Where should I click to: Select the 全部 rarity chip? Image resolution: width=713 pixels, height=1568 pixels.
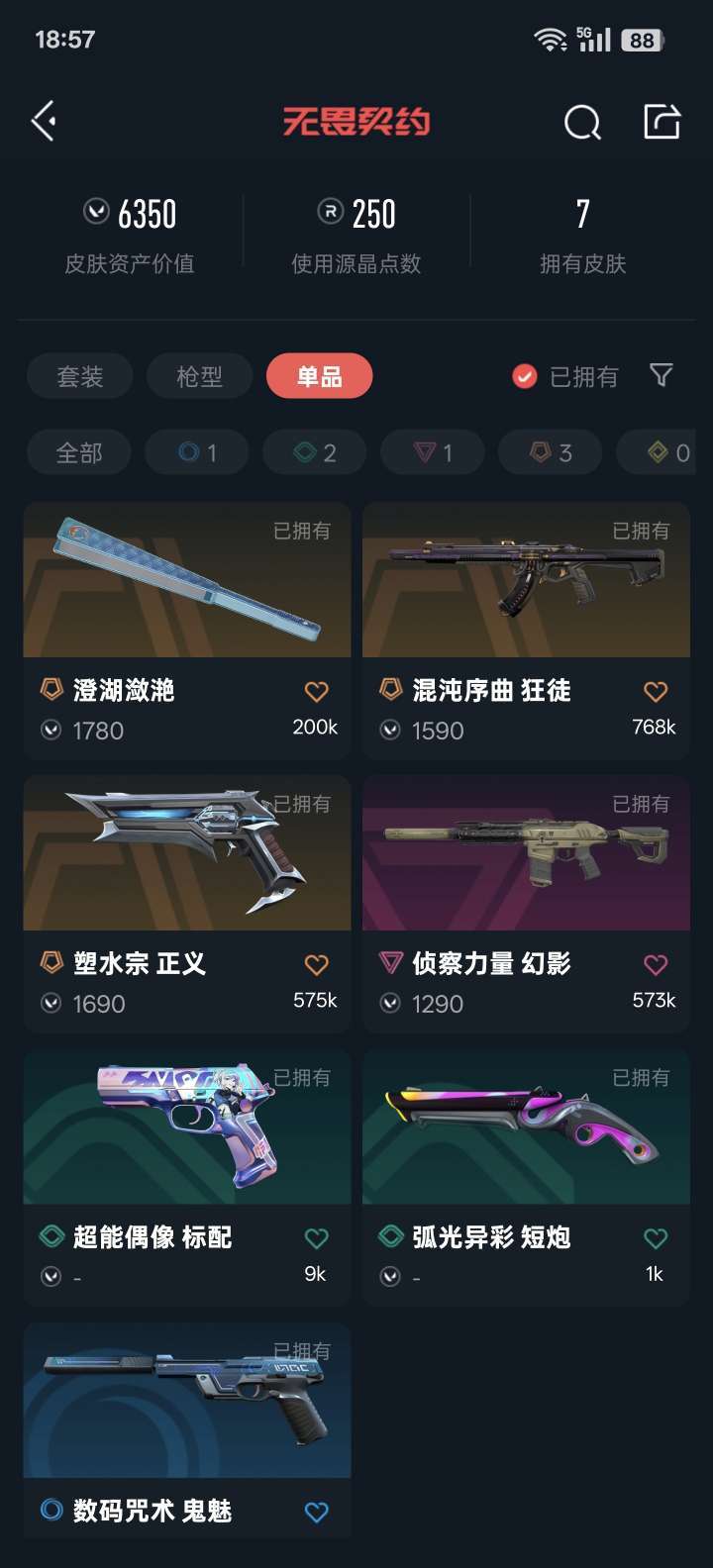tap(79, 452)
